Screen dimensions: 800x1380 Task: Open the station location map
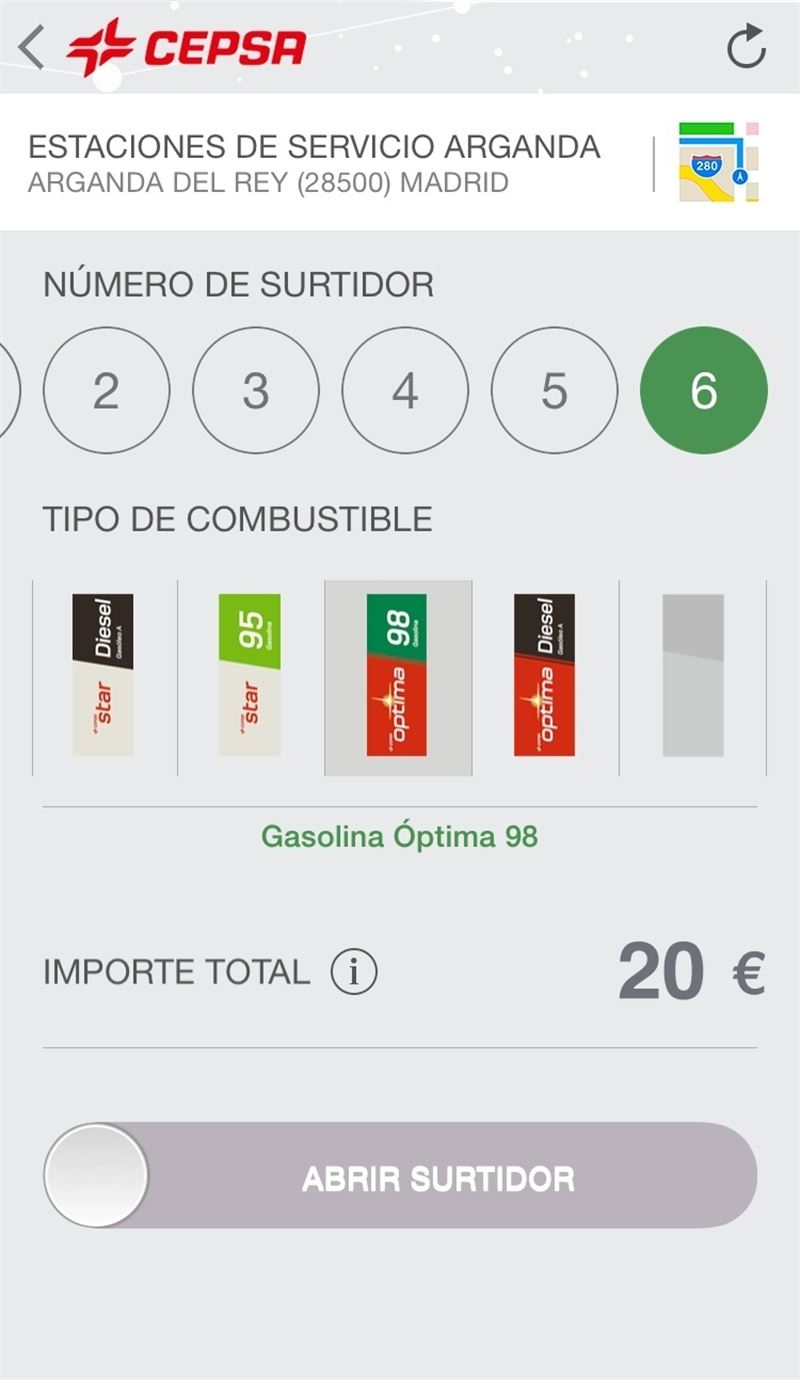tap(718, 162)
